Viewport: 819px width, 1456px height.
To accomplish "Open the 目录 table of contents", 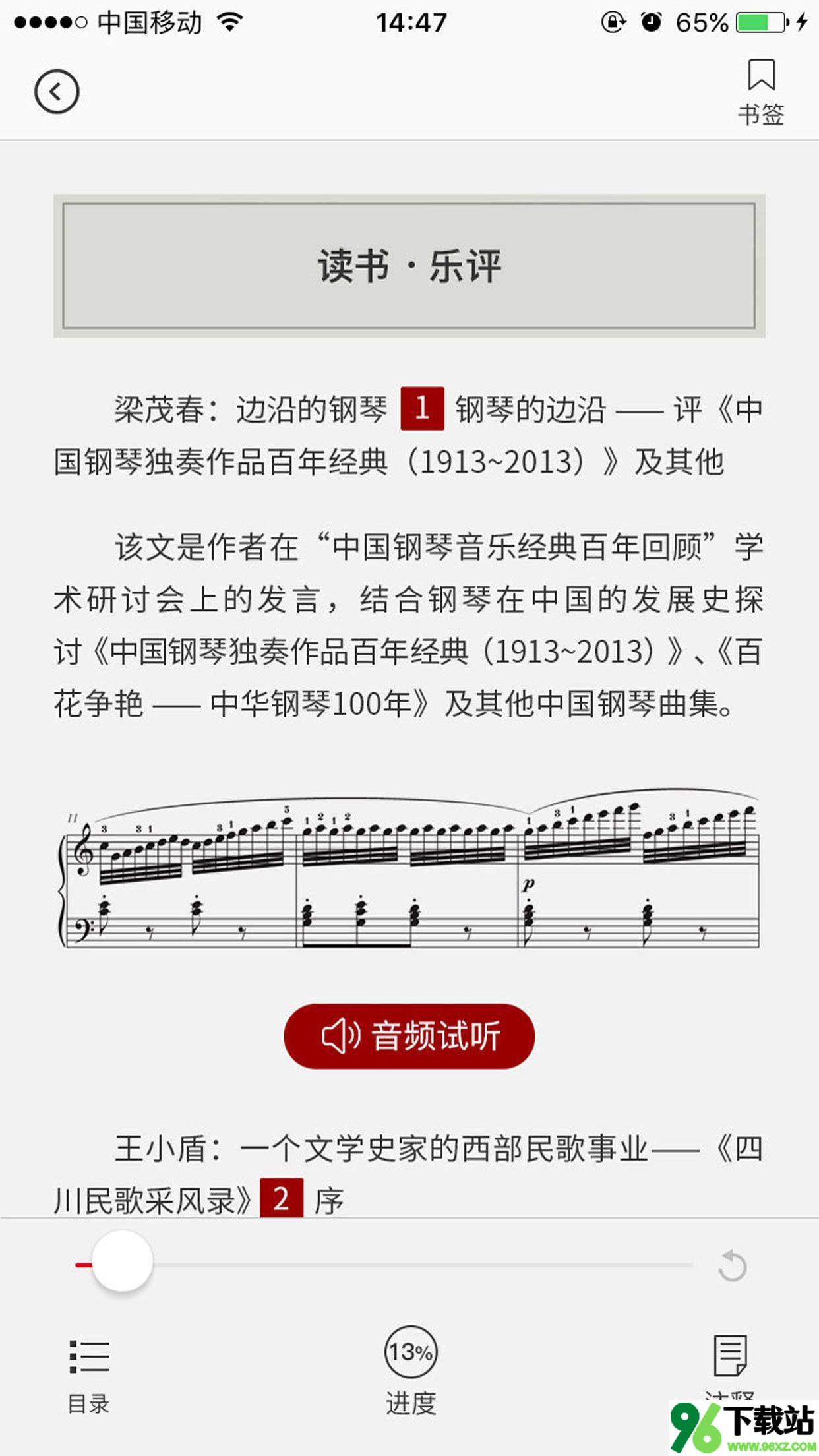I will [89, 1374].
